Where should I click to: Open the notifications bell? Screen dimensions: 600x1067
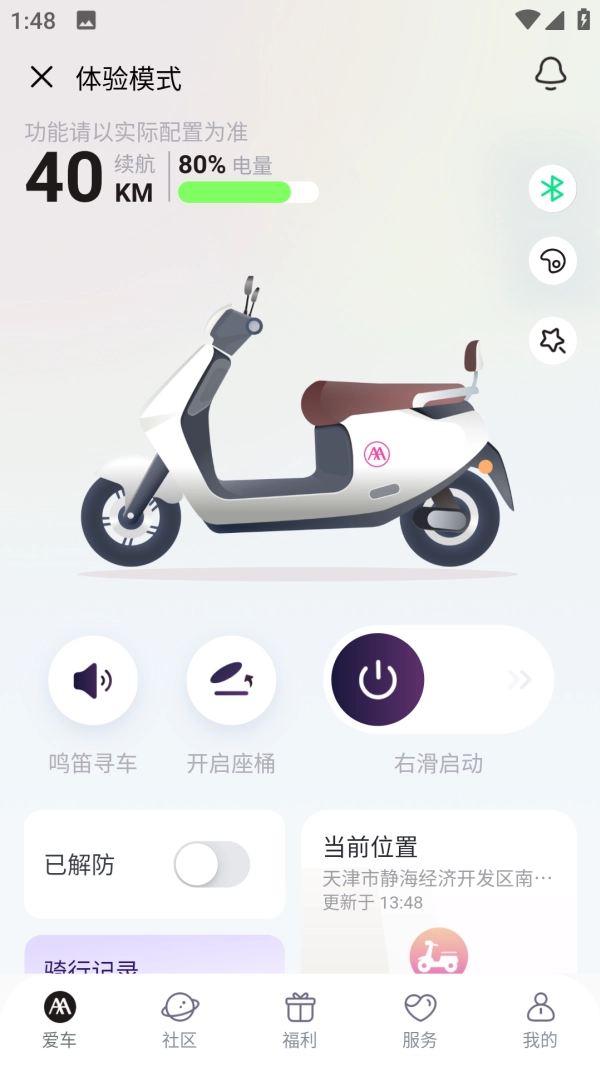(550, 75)
